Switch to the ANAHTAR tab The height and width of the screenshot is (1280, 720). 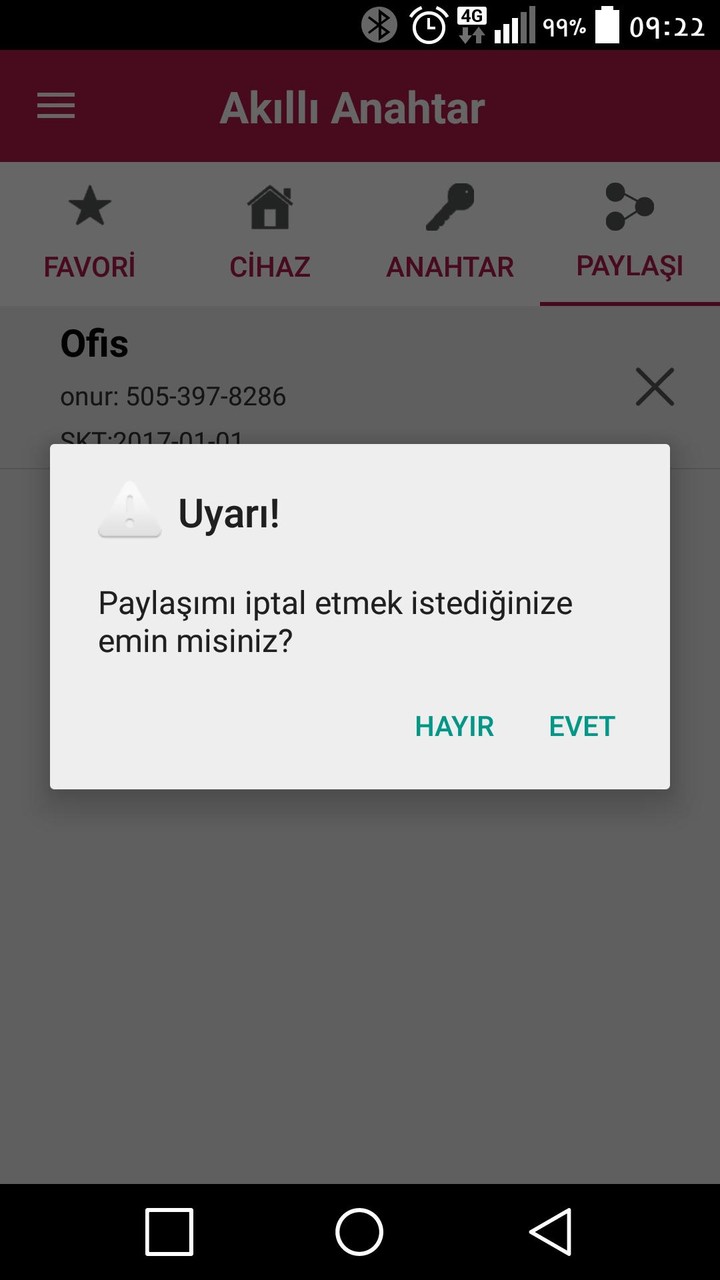[x=450, y=266]
